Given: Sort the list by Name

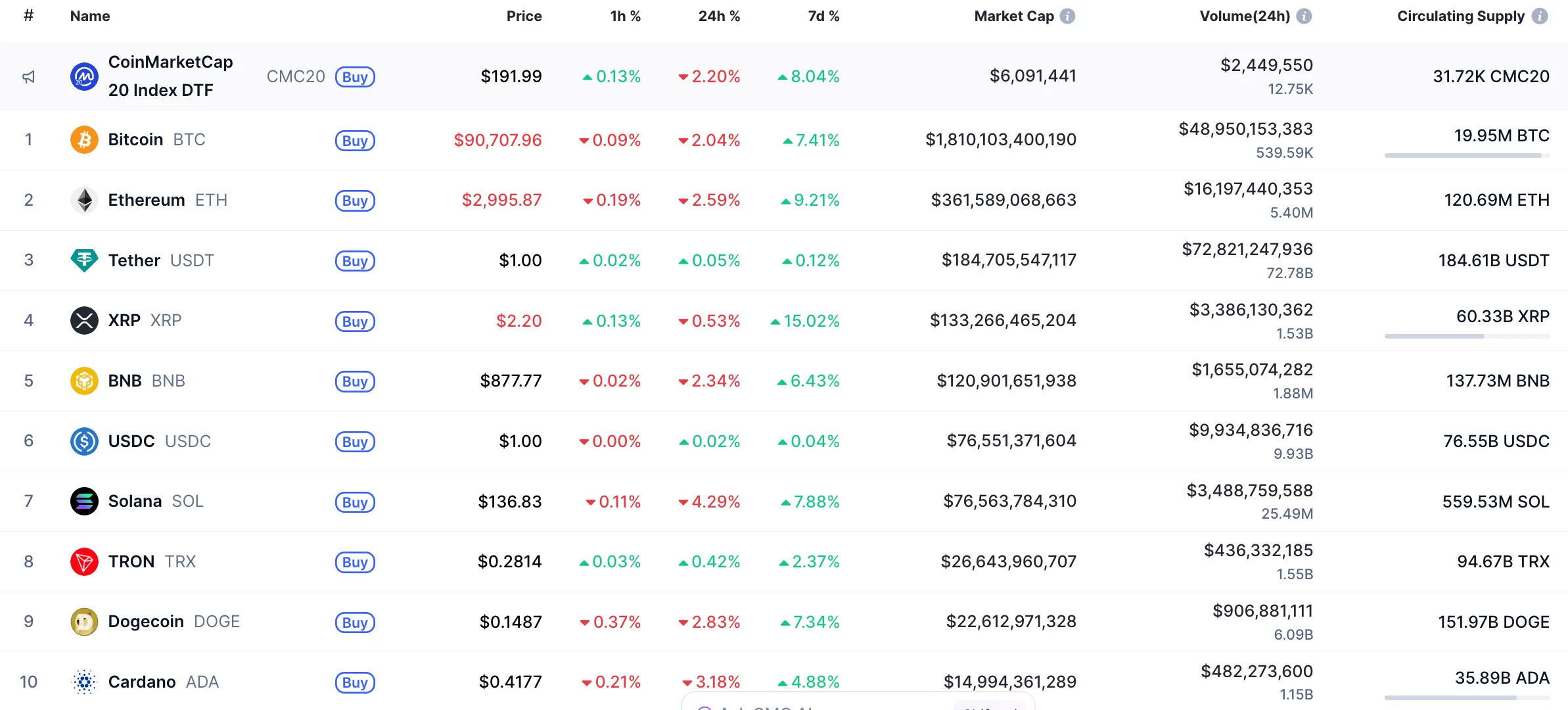Looking at the screenshot, I should 90,16.
